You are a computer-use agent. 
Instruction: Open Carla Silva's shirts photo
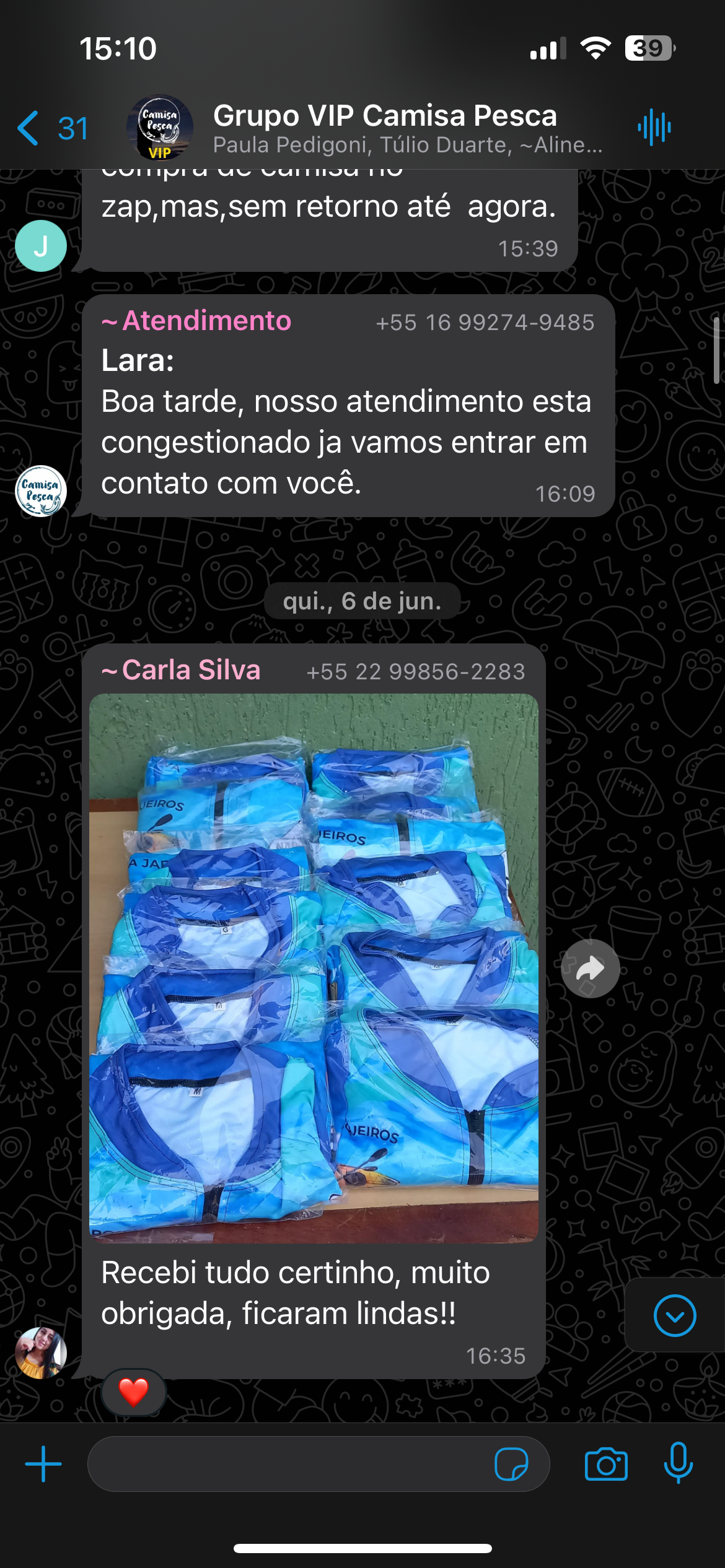click(x=314, y=967)
